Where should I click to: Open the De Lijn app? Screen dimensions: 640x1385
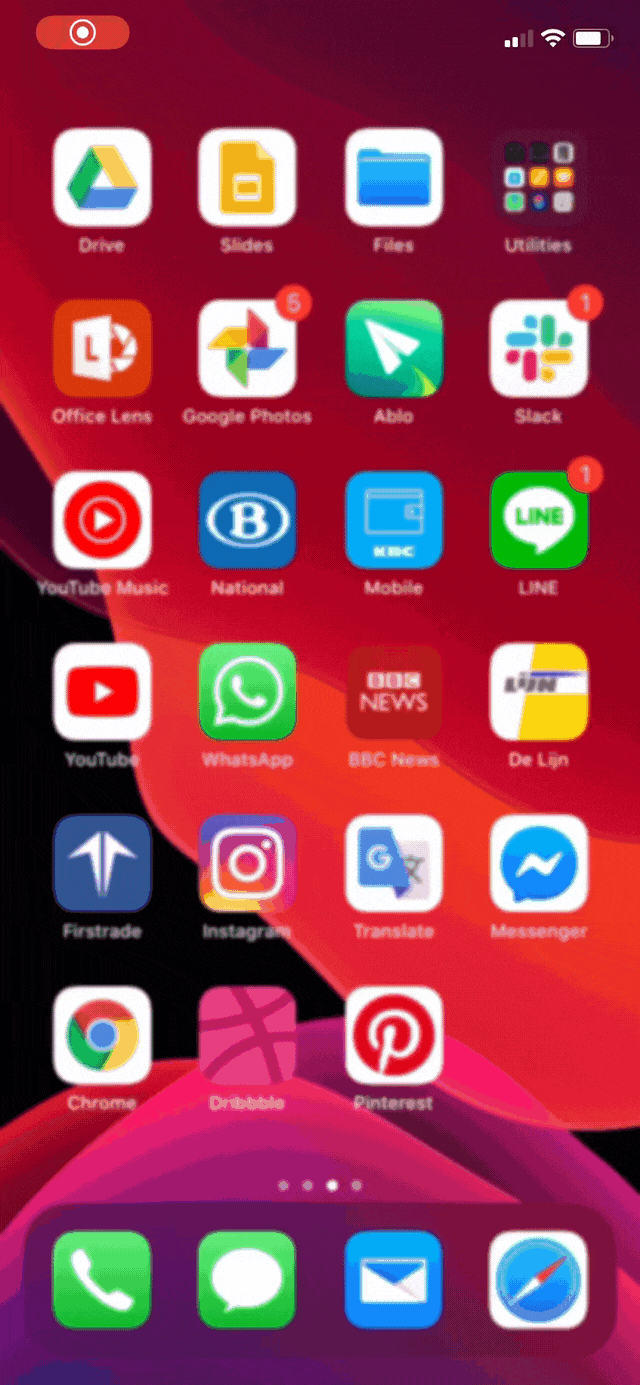(x=539, y=692)
